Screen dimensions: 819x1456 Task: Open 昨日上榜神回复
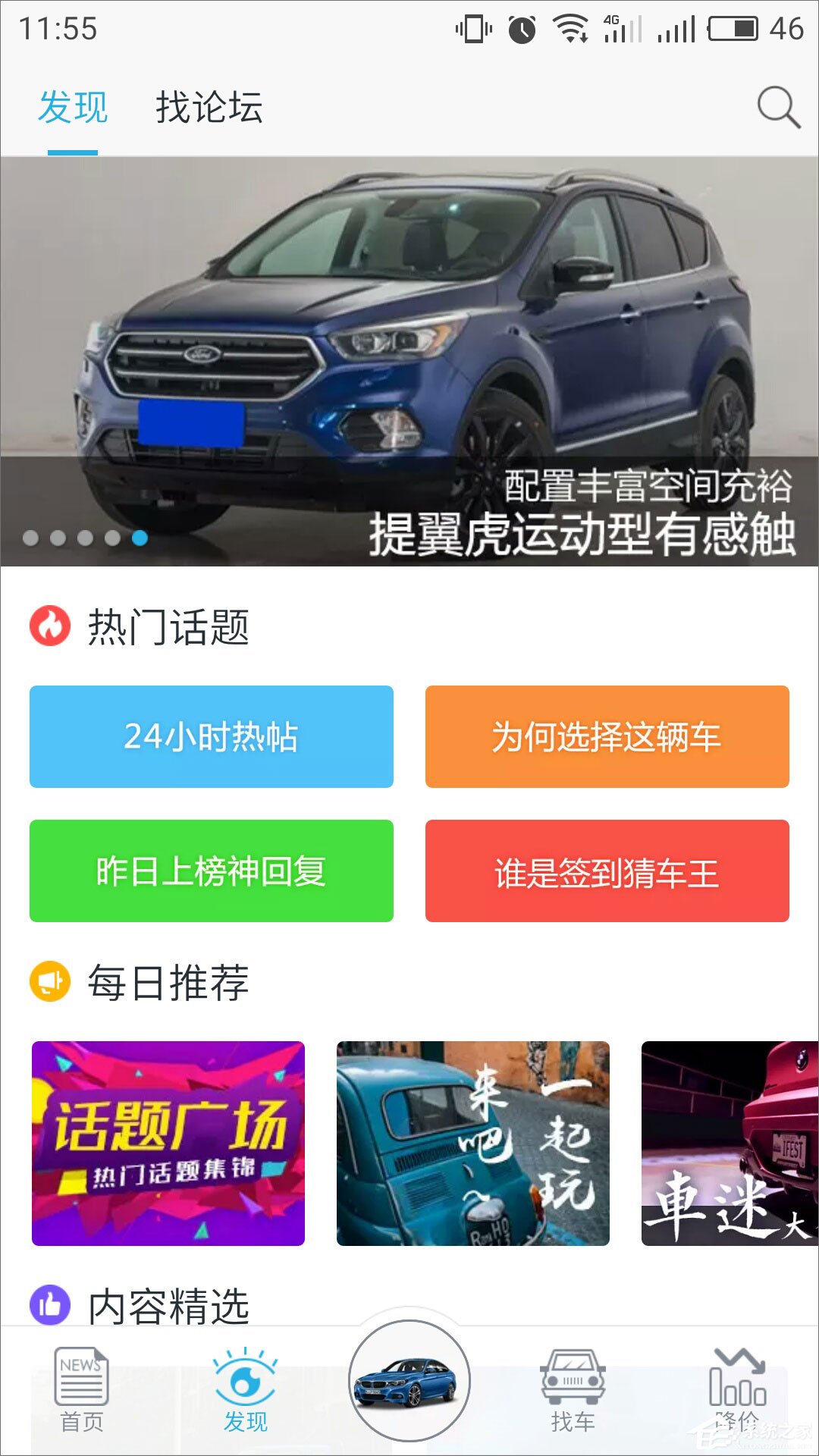point(211,871)
